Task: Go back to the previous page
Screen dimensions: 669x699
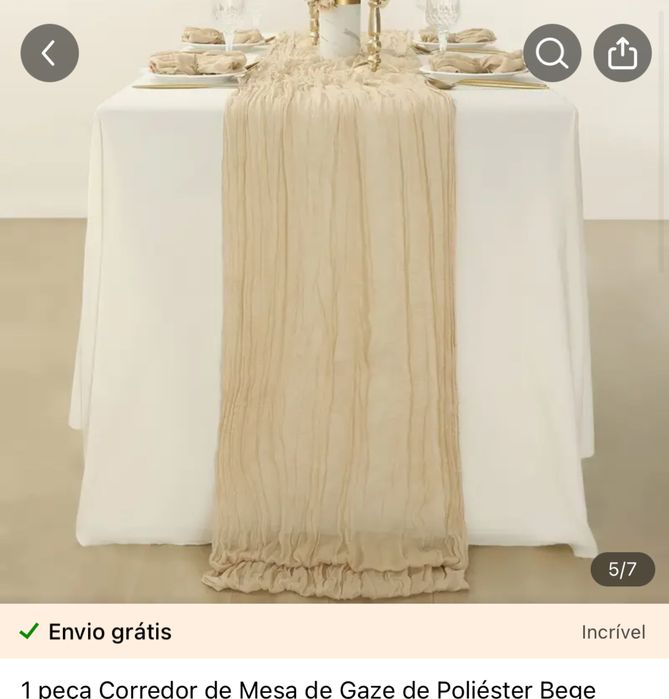Action: [49, 53]
